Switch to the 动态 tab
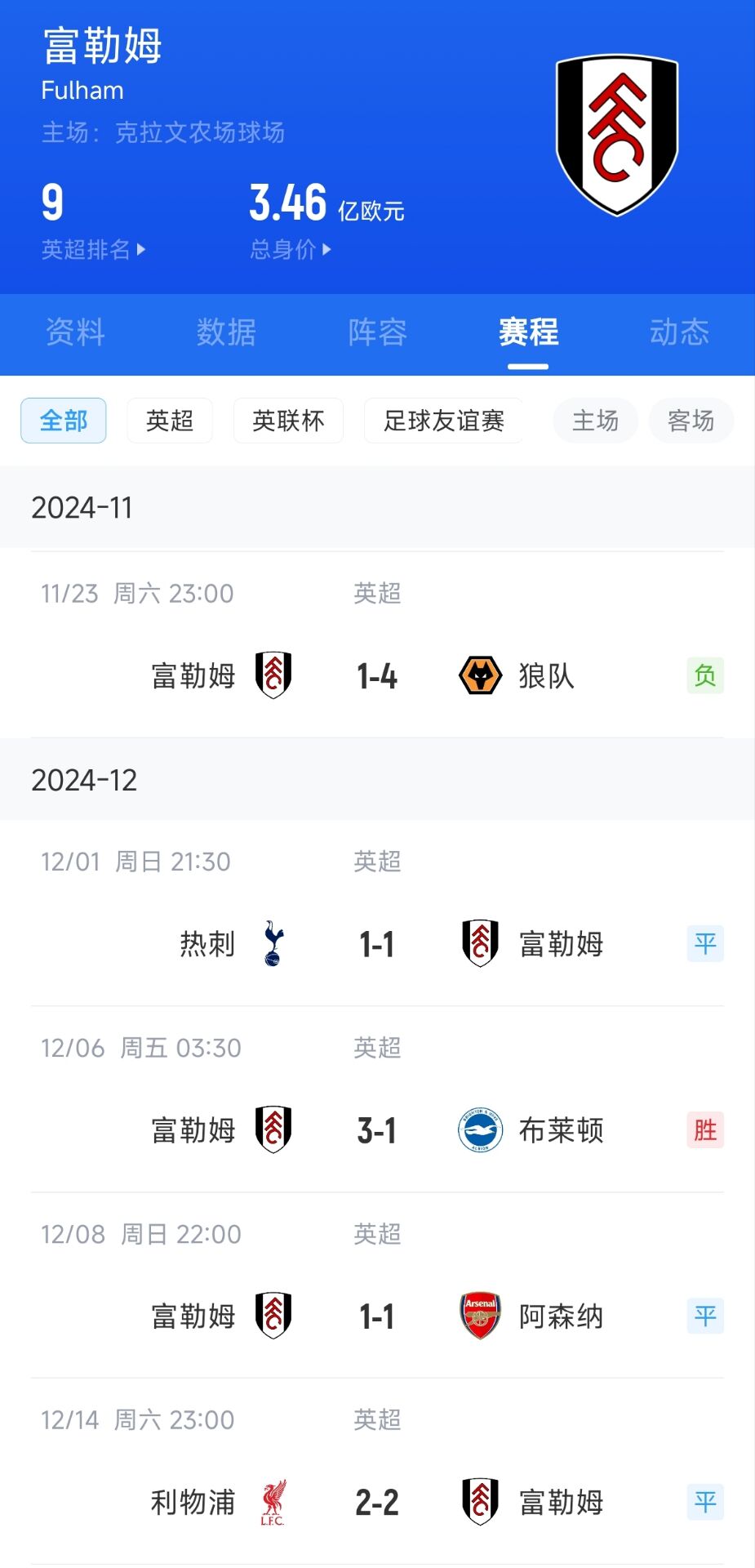Image resolution: width=755 pixels, height=1568 pixels. pyautogui.click(x=679, y=332)
